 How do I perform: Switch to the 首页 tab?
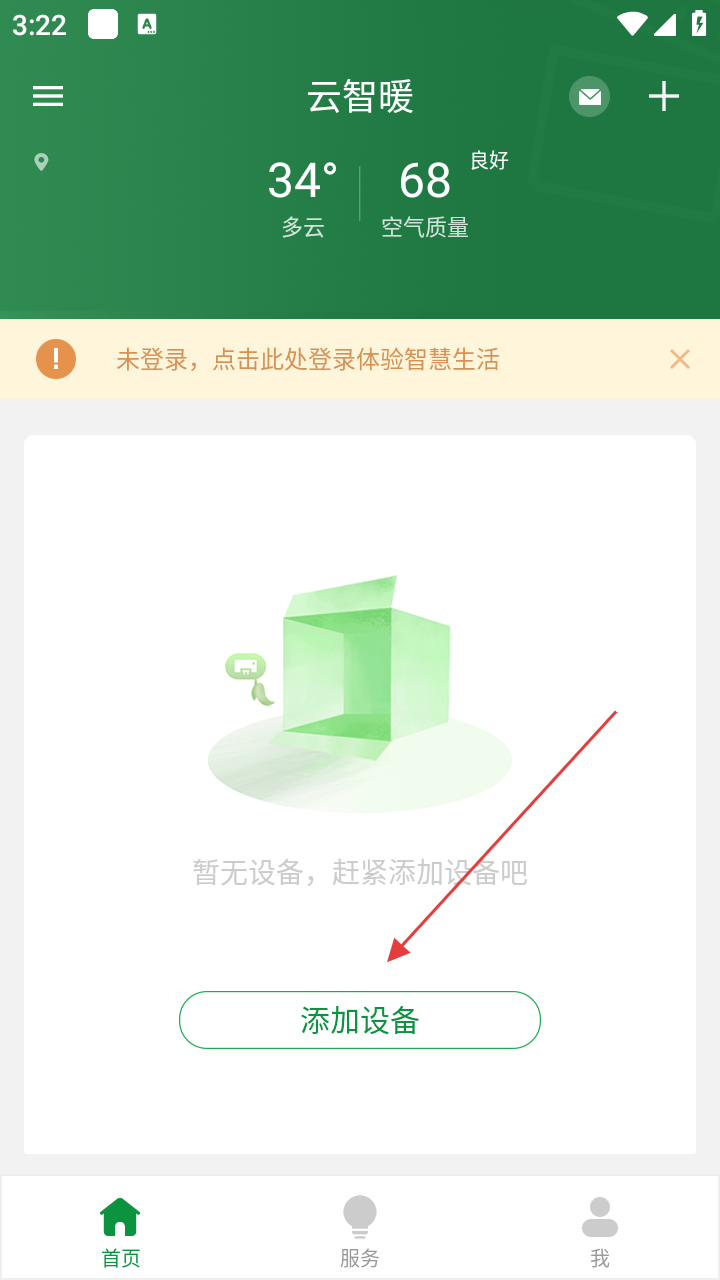(120, 1230)
